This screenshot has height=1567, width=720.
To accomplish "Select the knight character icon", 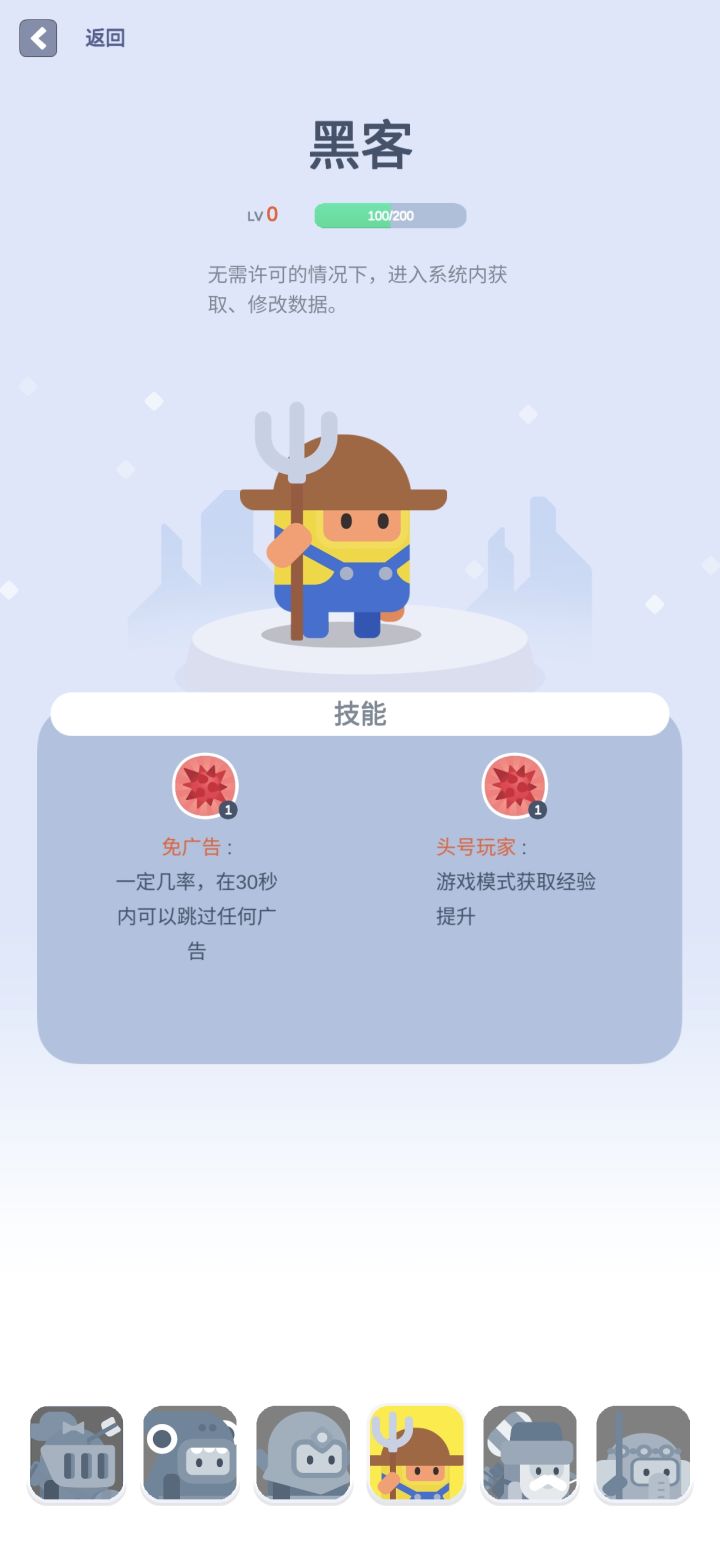I will click(75, 1455).
